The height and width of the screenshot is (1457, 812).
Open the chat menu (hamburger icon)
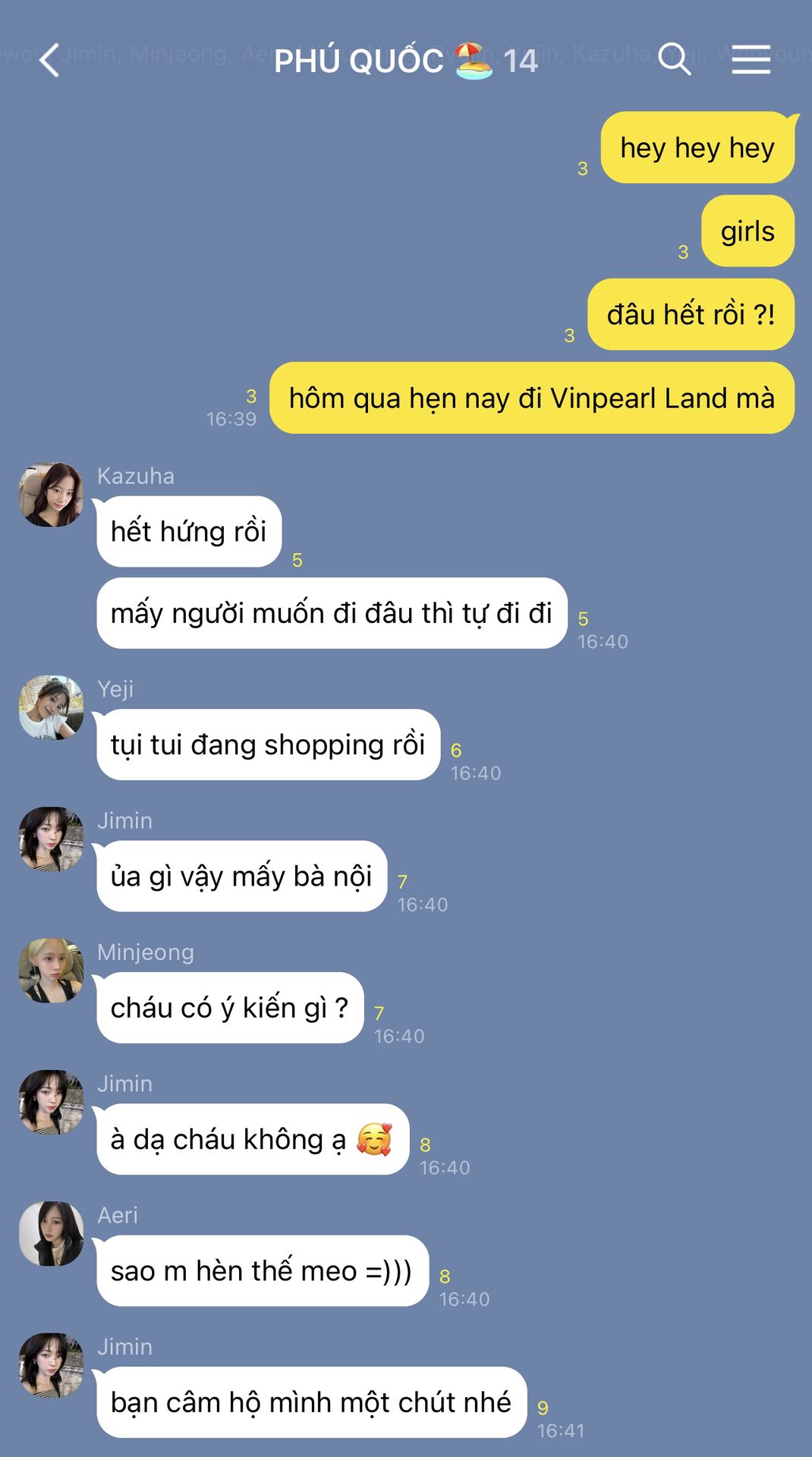coord(751,59)
